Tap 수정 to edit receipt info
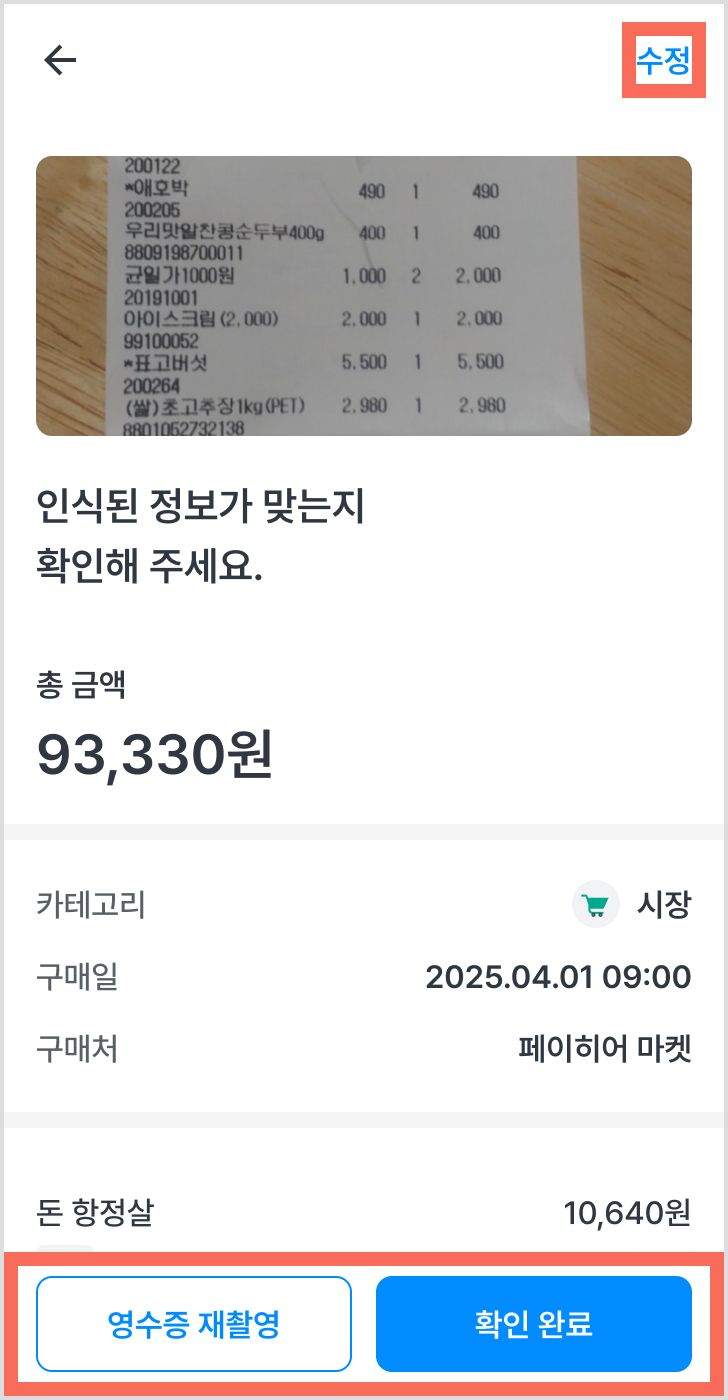Viewport: 728px width, 1400px height. (x=664, y=61)
